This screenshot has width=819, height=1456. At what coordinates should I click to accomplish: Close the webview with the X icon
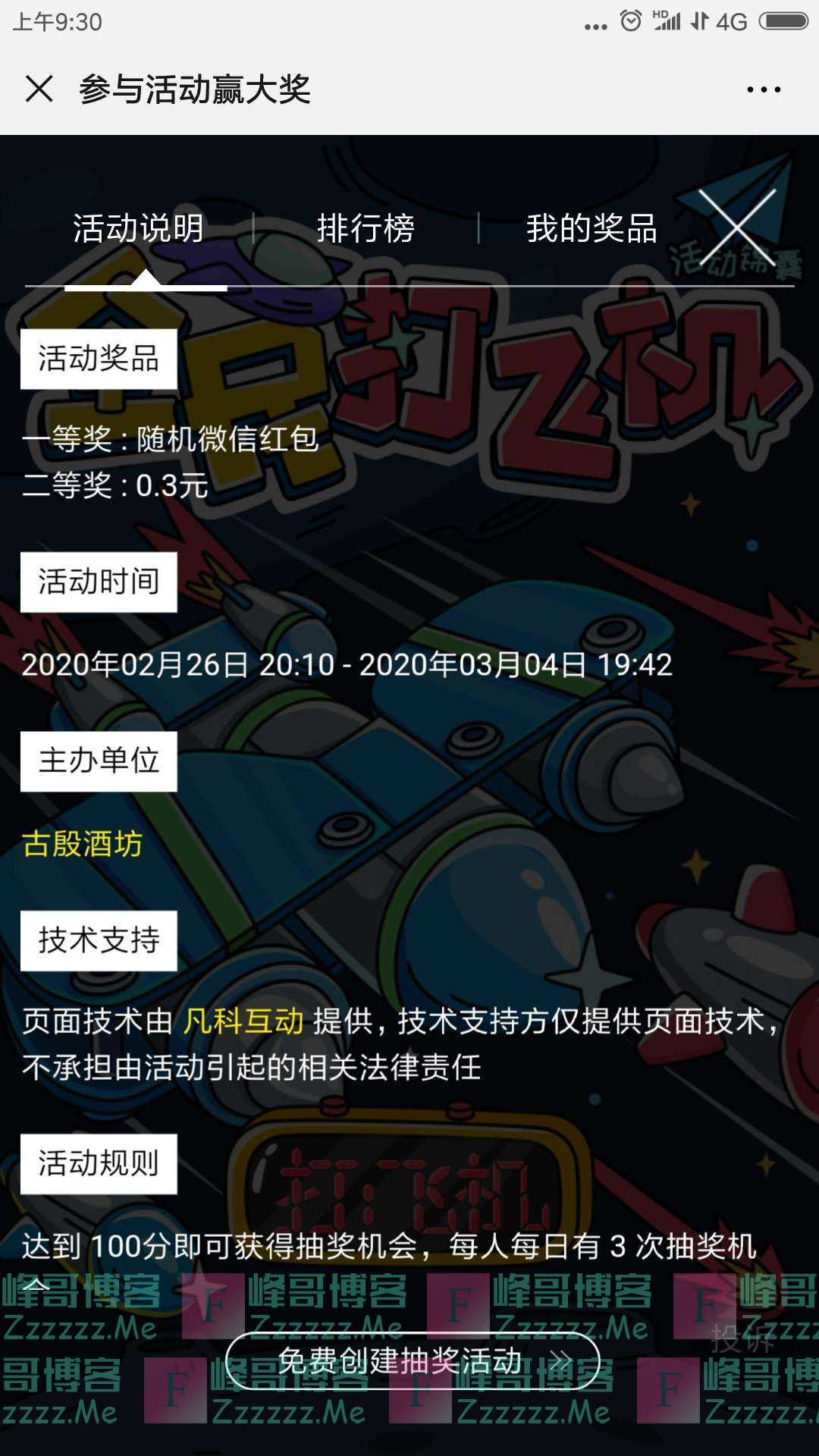(x=39, y=89)
